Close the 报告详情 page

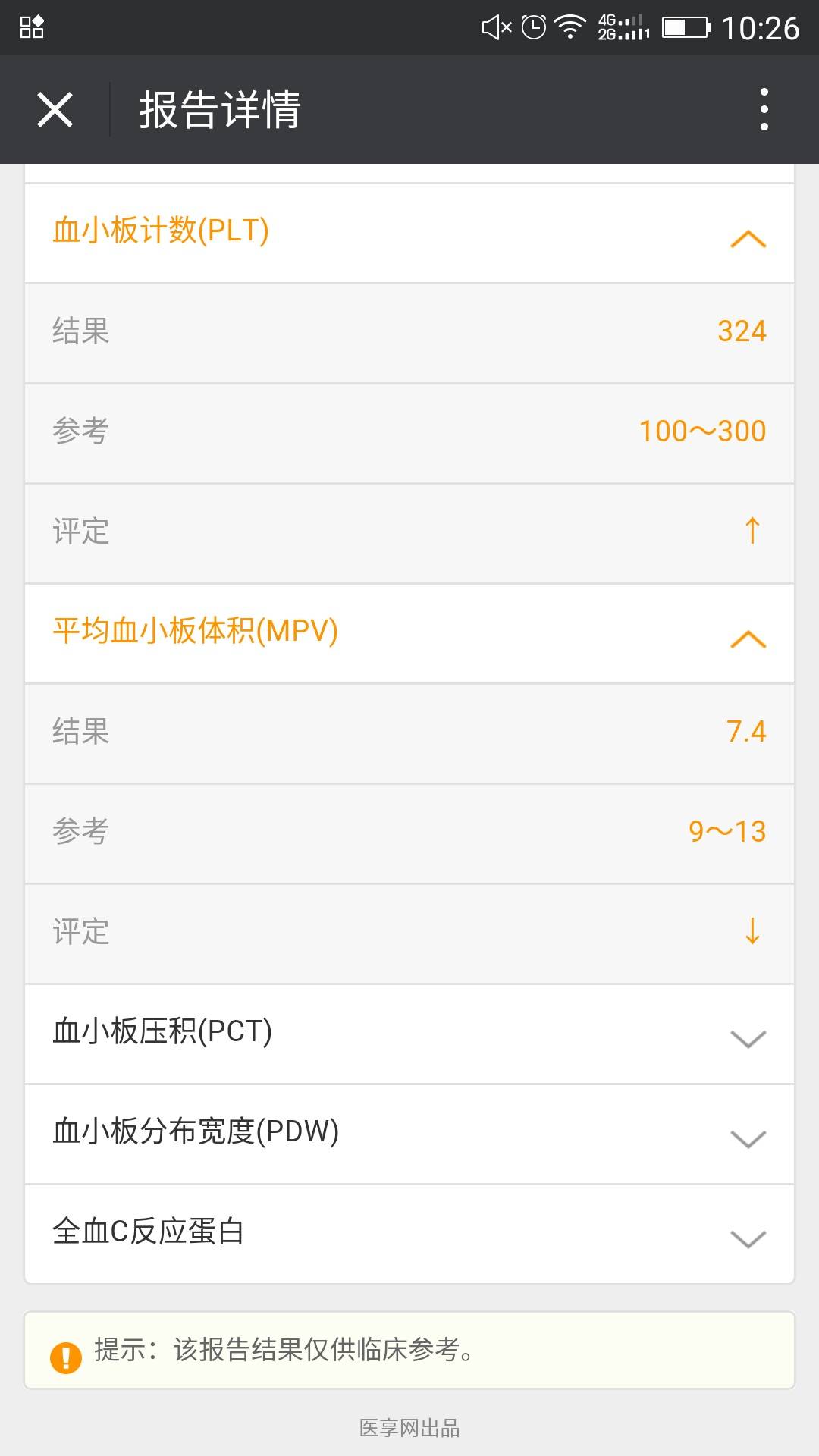(x=55, y=109)
